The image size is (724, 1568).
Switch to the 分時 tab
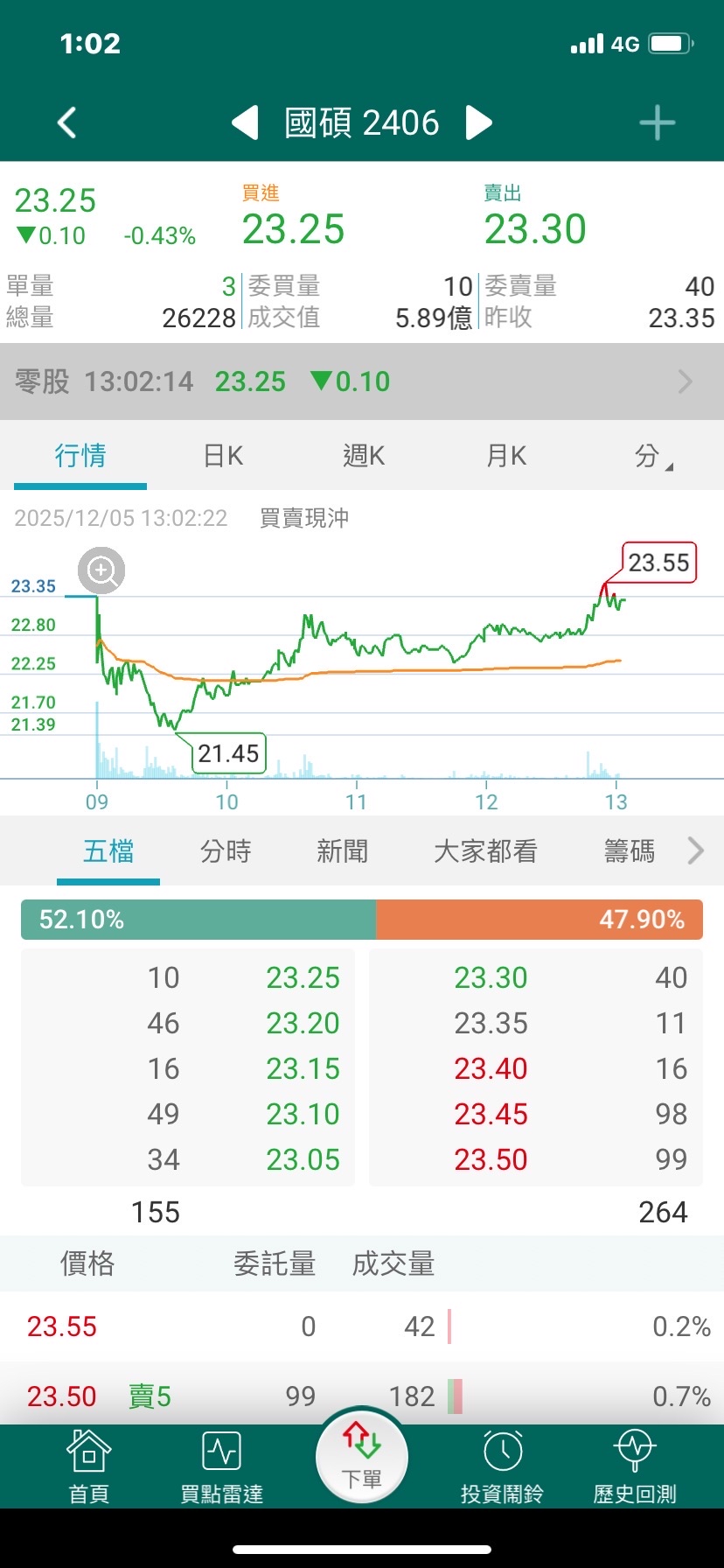click(x=226, y=850)
